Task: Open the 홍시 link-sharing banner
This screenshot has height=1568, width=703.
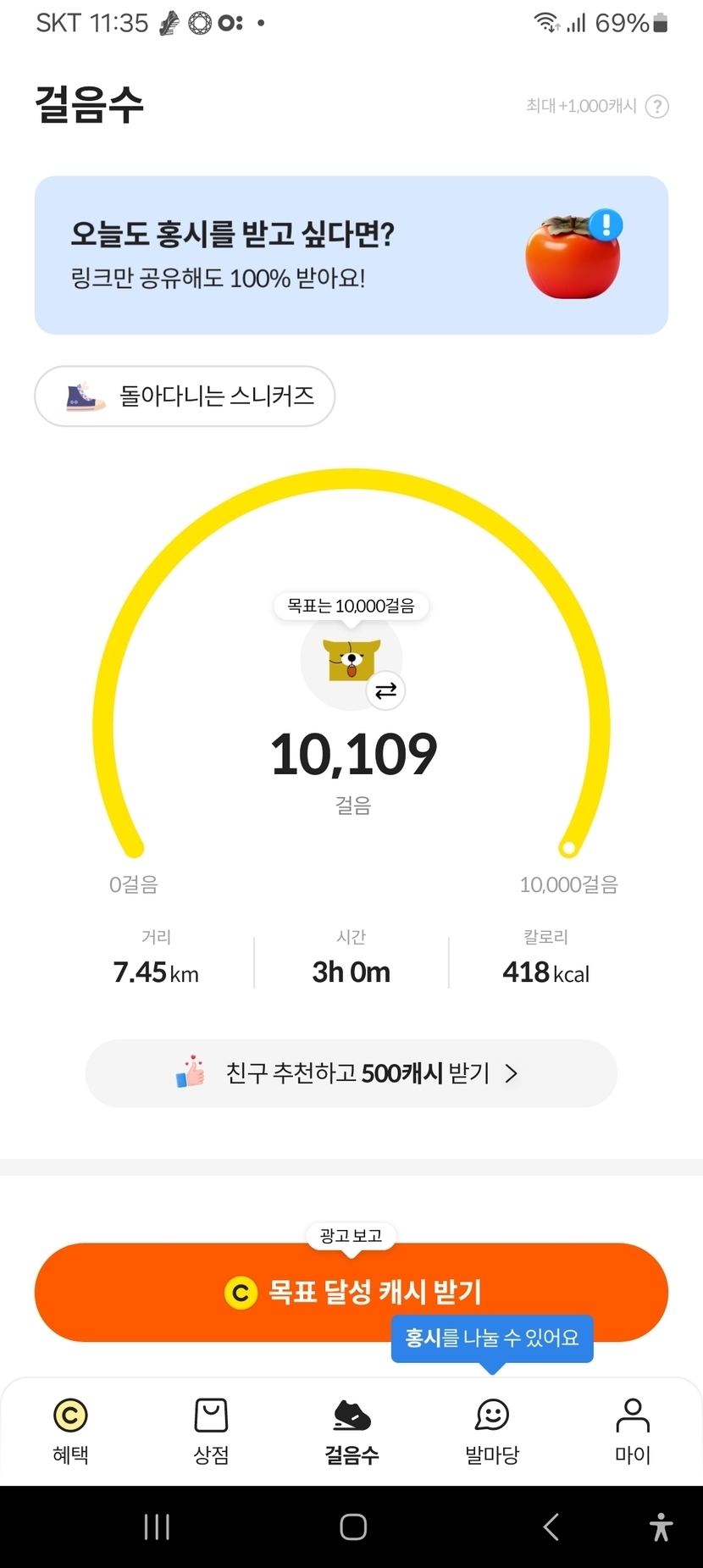Action: click(351, 255)
